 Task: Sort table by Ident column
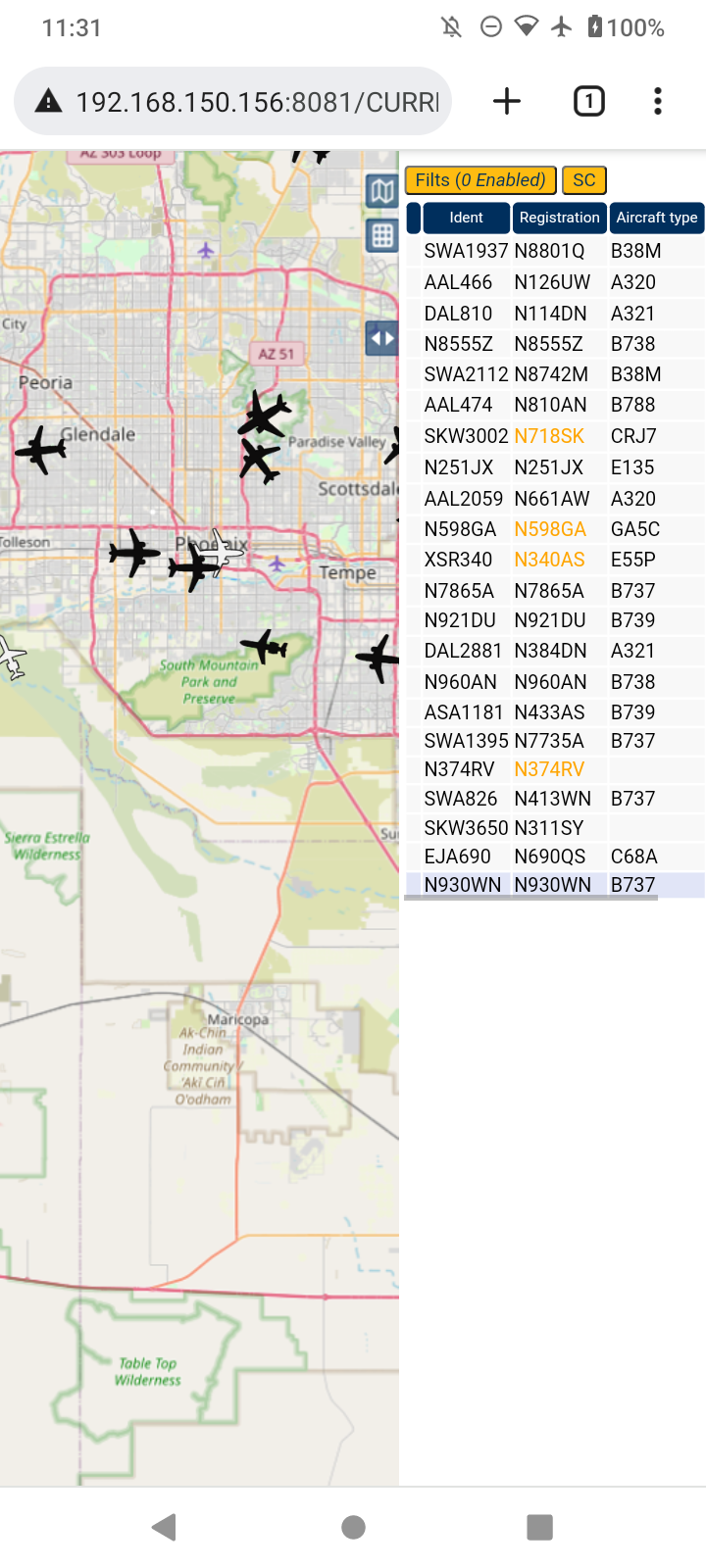[x=466, y=218]
